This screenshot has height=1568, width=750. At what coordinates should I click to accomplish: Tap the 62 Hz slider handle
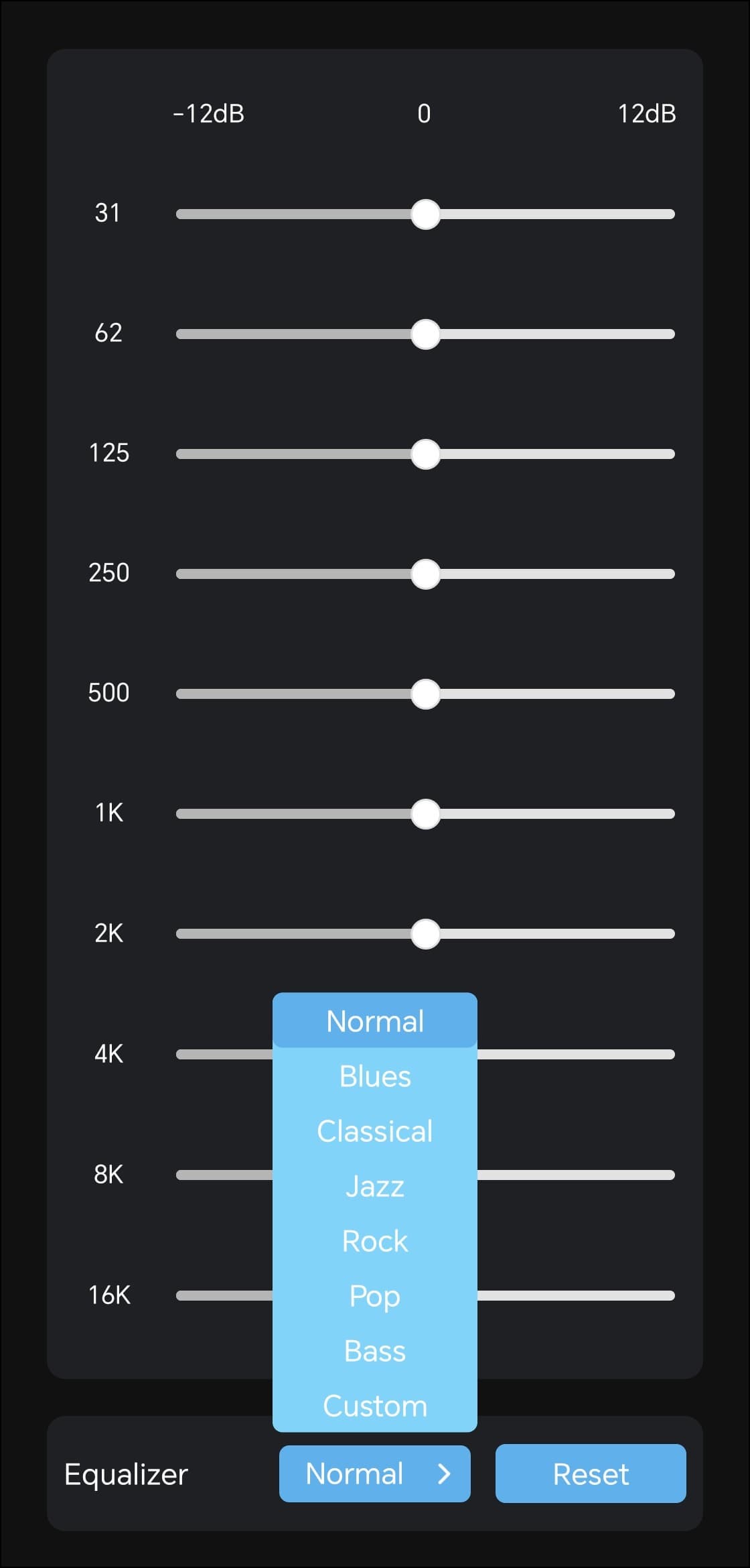425,334
